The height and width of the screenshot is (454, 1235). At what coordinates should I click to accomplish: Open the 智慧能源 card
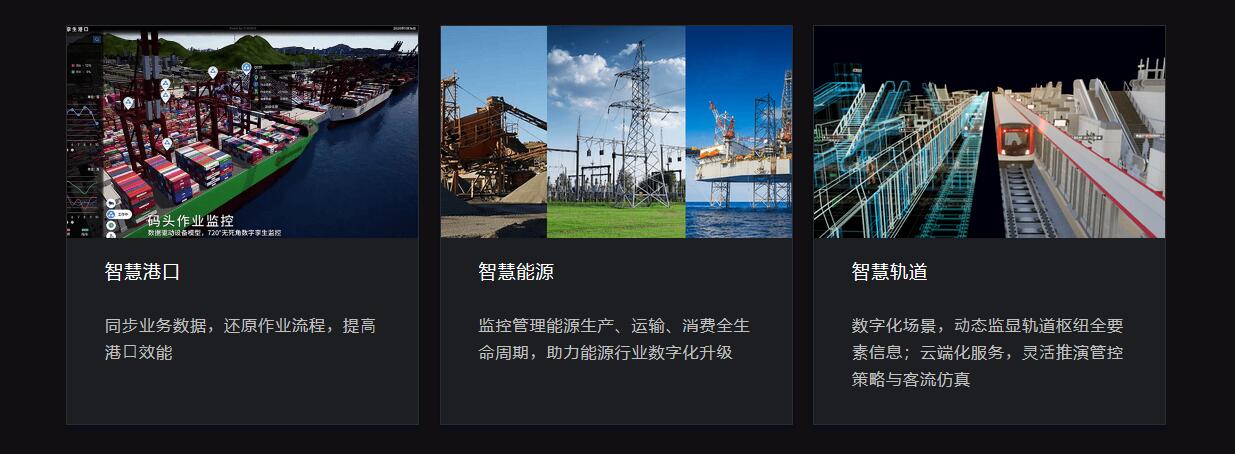pyautogui.click(x=616, y=225)
